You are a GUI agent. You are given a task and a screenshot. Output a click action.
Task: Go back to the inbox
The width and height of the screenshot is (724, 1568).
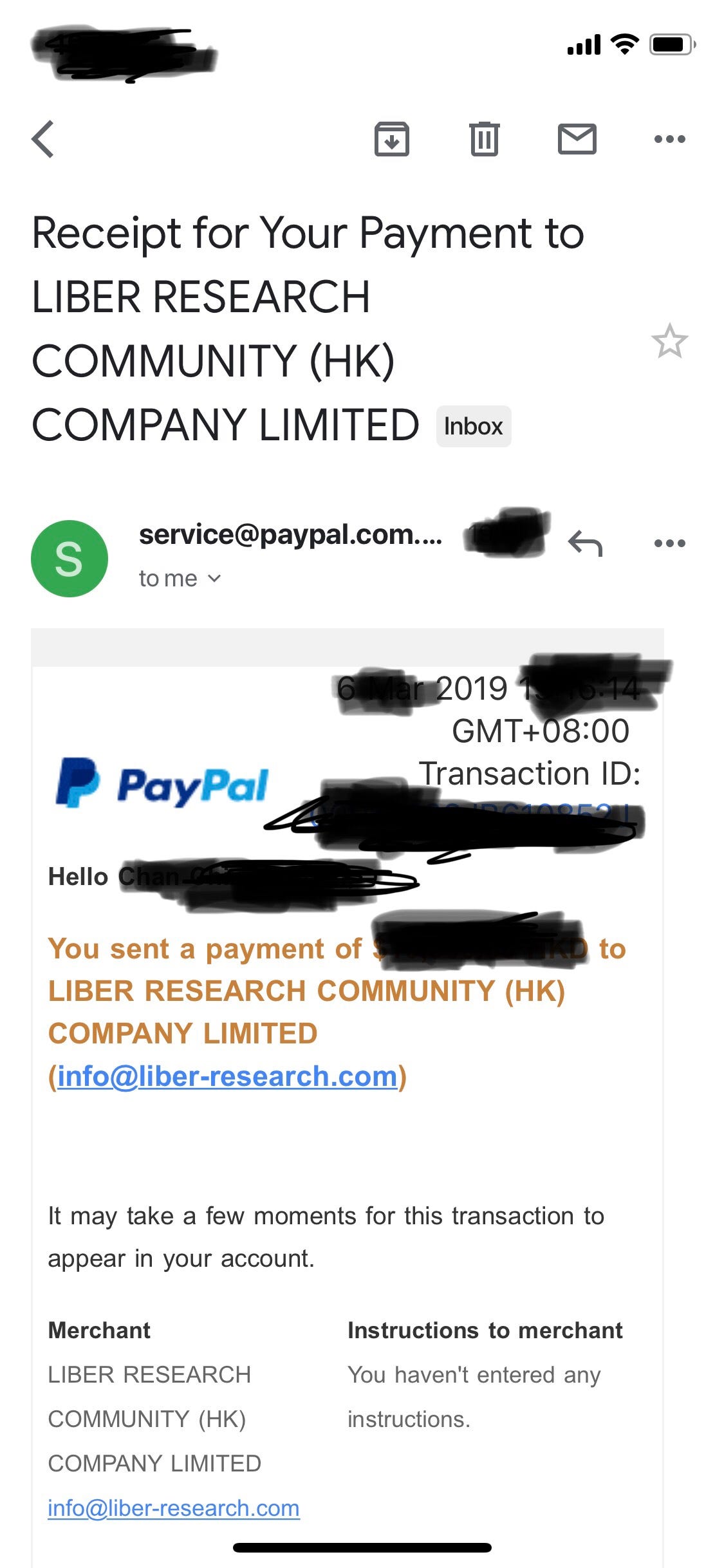[x=42, y=138]
